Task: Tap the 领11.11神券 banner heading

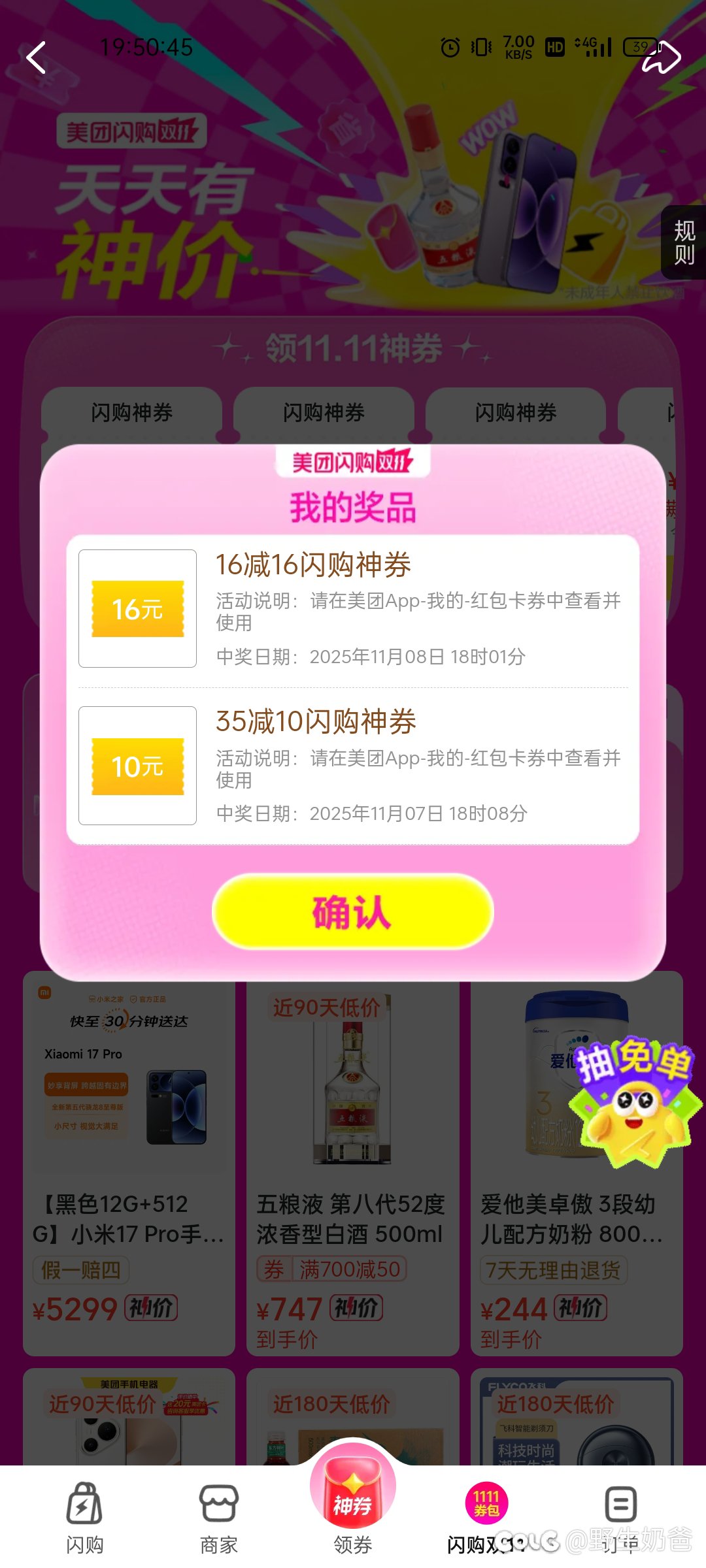Action: coord(353,349)
